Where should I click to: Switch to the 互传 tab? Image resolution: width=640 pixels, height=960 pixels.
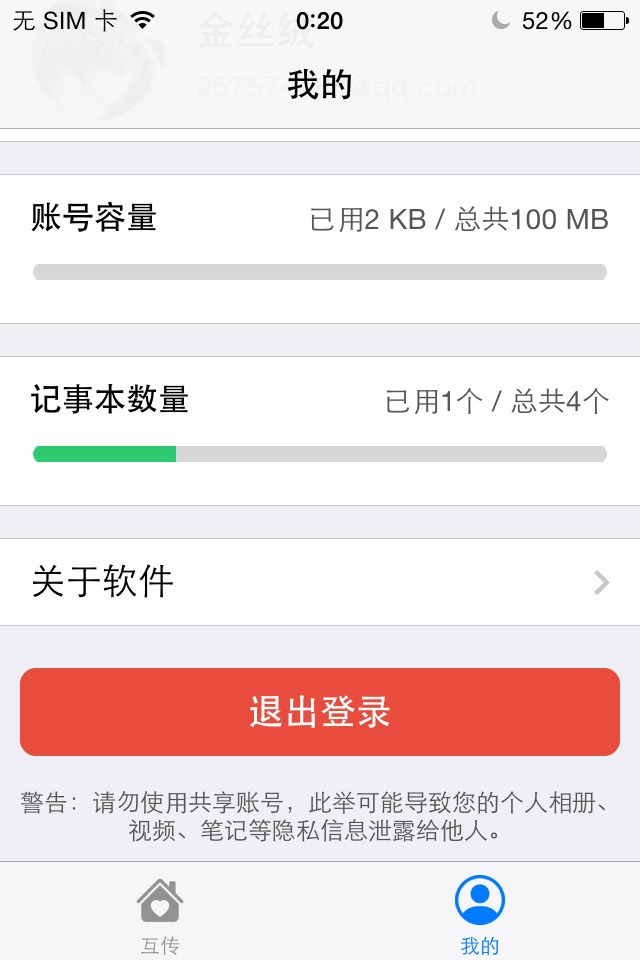pyautogui.click(x=160, y=913)
